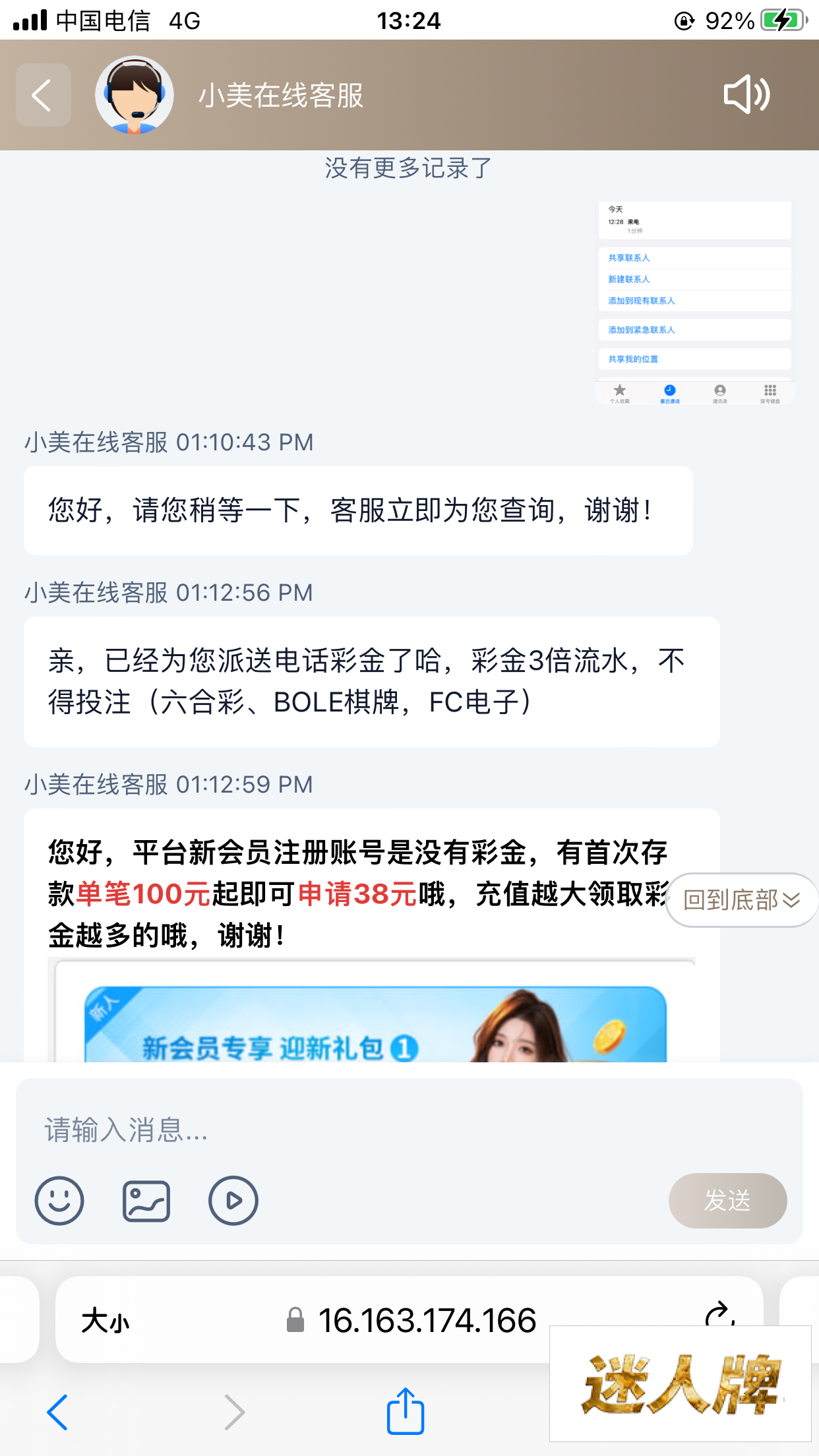This screenshot has width=819, height=1456.
Task: Send the message with 发送
Action: [x=727, y=1200]
